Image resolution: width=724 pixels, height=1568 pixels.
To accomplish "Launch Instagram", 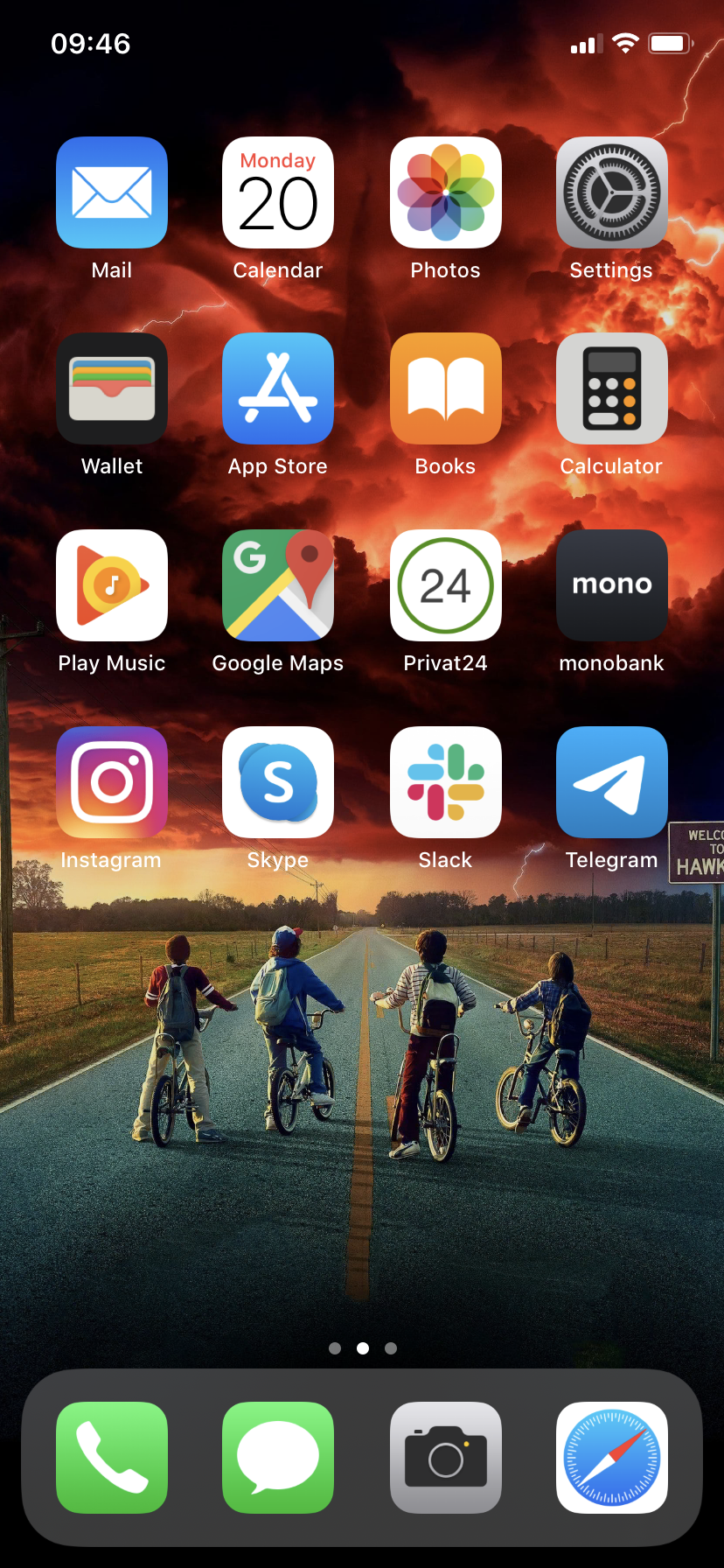I will tap(112, 782).
